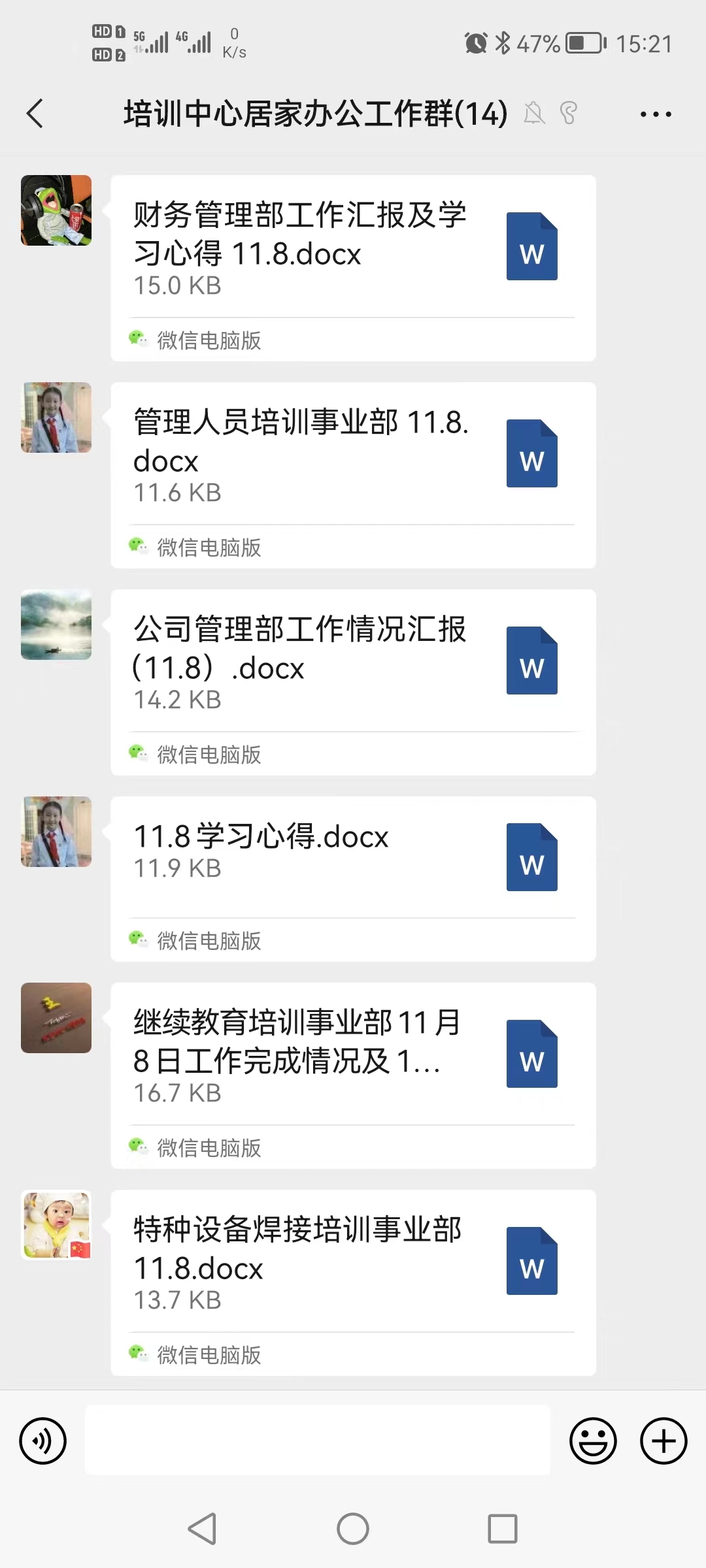Tap the frog avatar of first sender
Image resolution: width=706 pixels, height=1568 pixels.
pyautogui.click(x=56, y=210)
